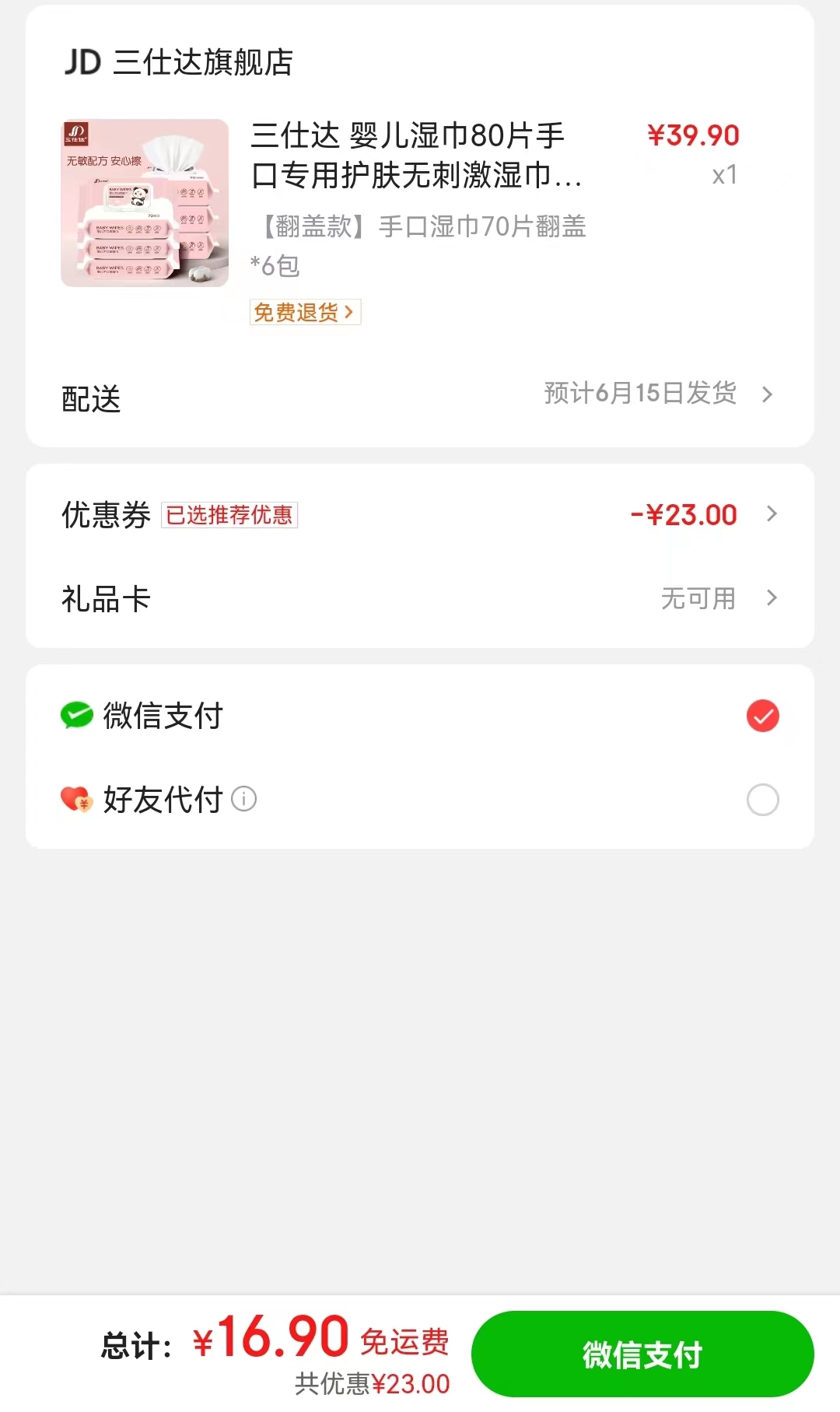
Task: Pay with the green 微信支付 button
Action: pos(642,1354)
